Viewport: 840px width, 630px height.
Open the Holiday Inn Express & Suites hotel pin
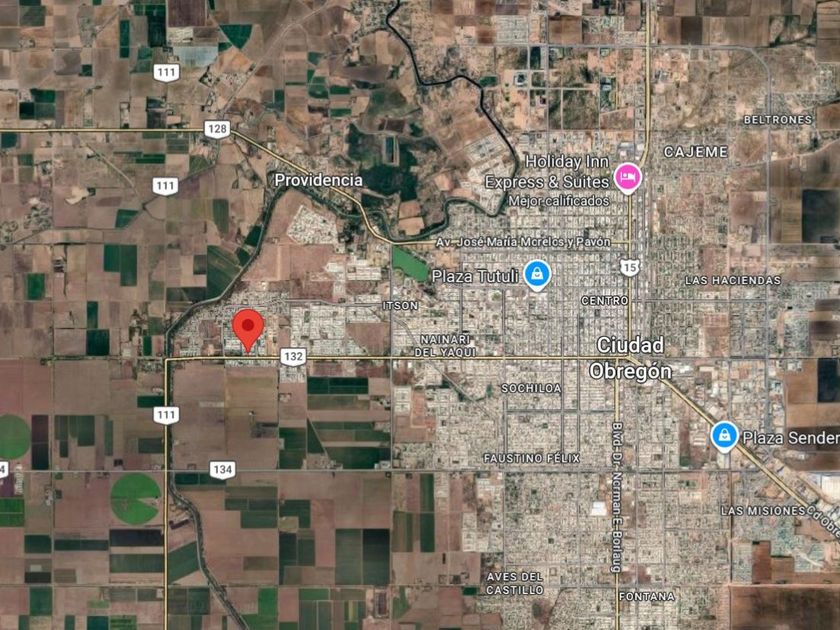pos(627,178)
